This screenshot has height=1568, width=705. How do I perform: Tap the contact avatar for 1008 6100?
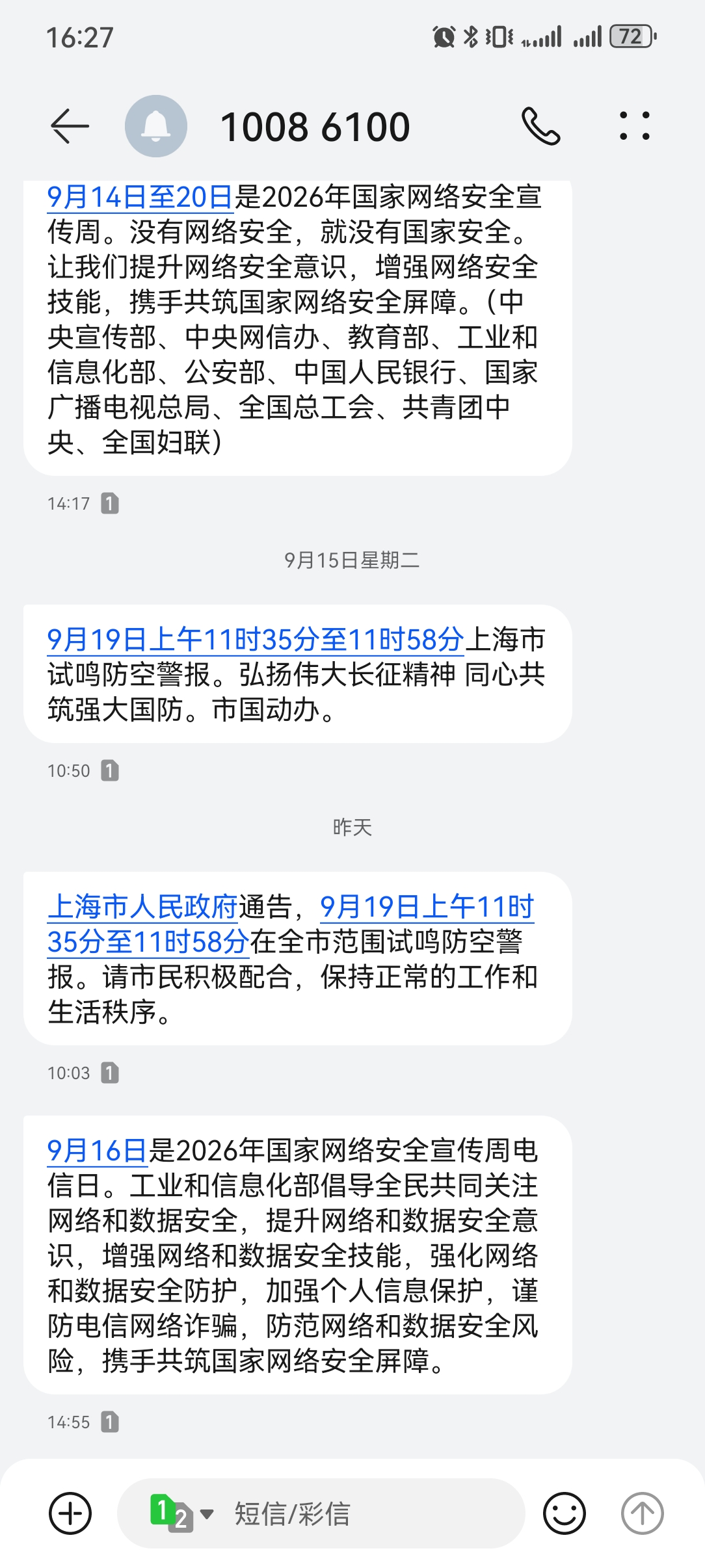(156, 126)
